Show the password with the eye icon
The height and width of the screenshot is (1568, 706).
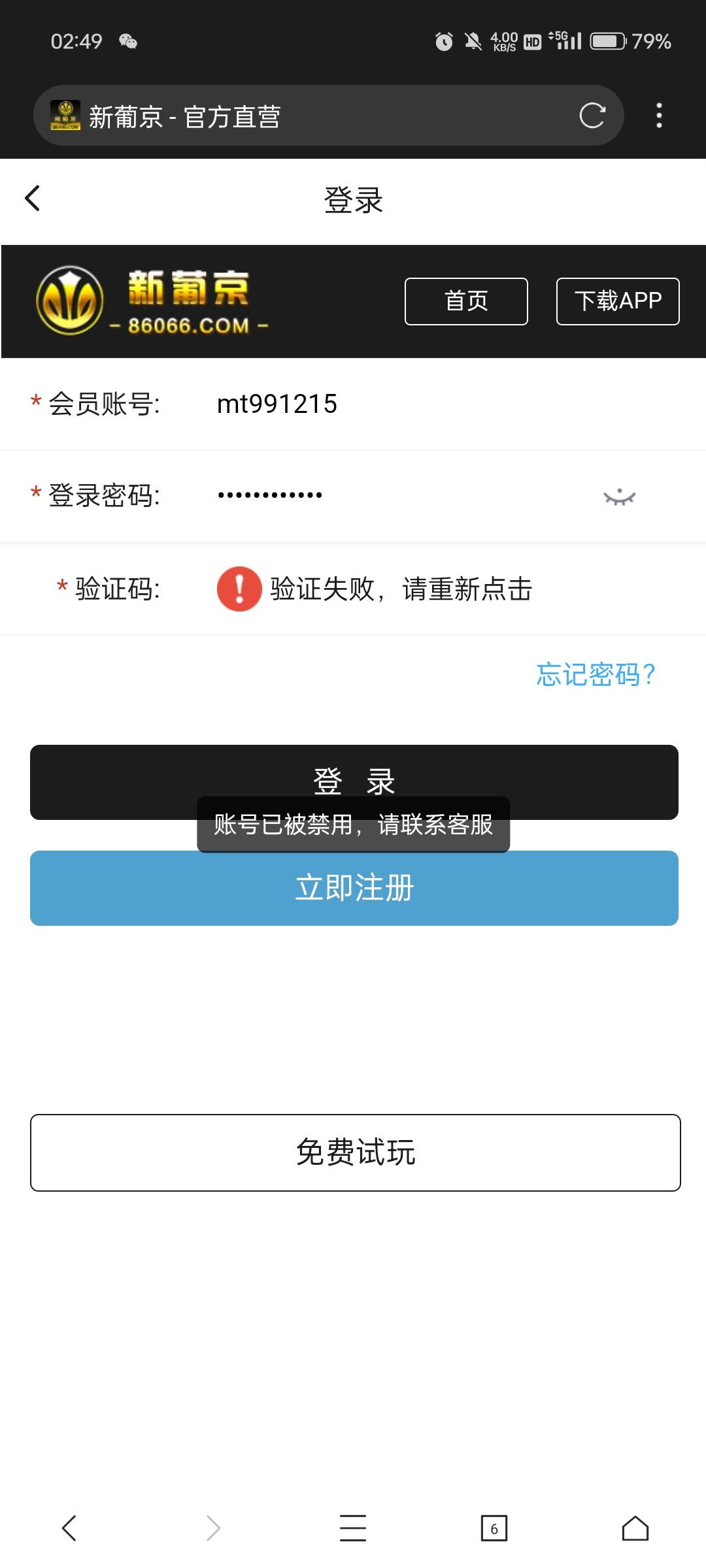[x=619, y=498]
